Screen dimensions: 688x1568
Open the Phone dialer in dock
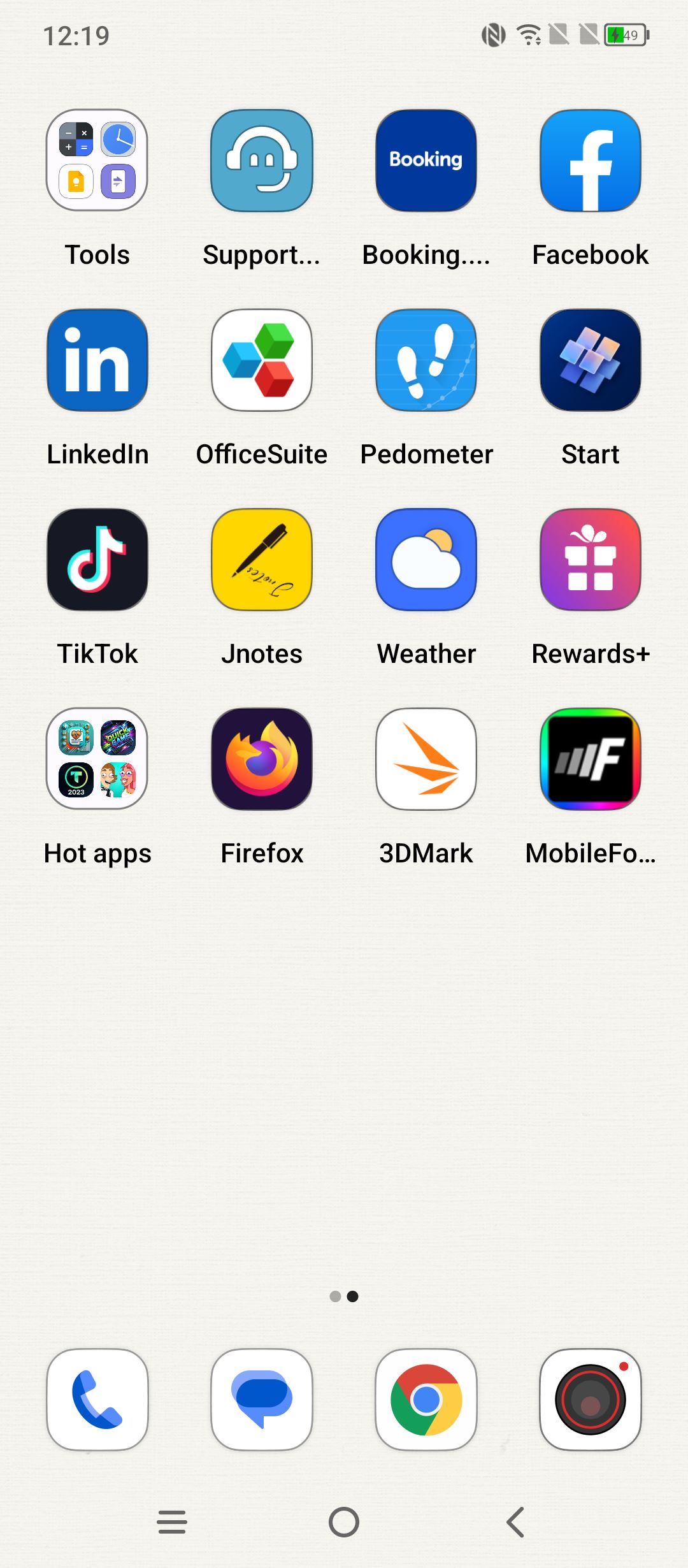click(97, 1400)
